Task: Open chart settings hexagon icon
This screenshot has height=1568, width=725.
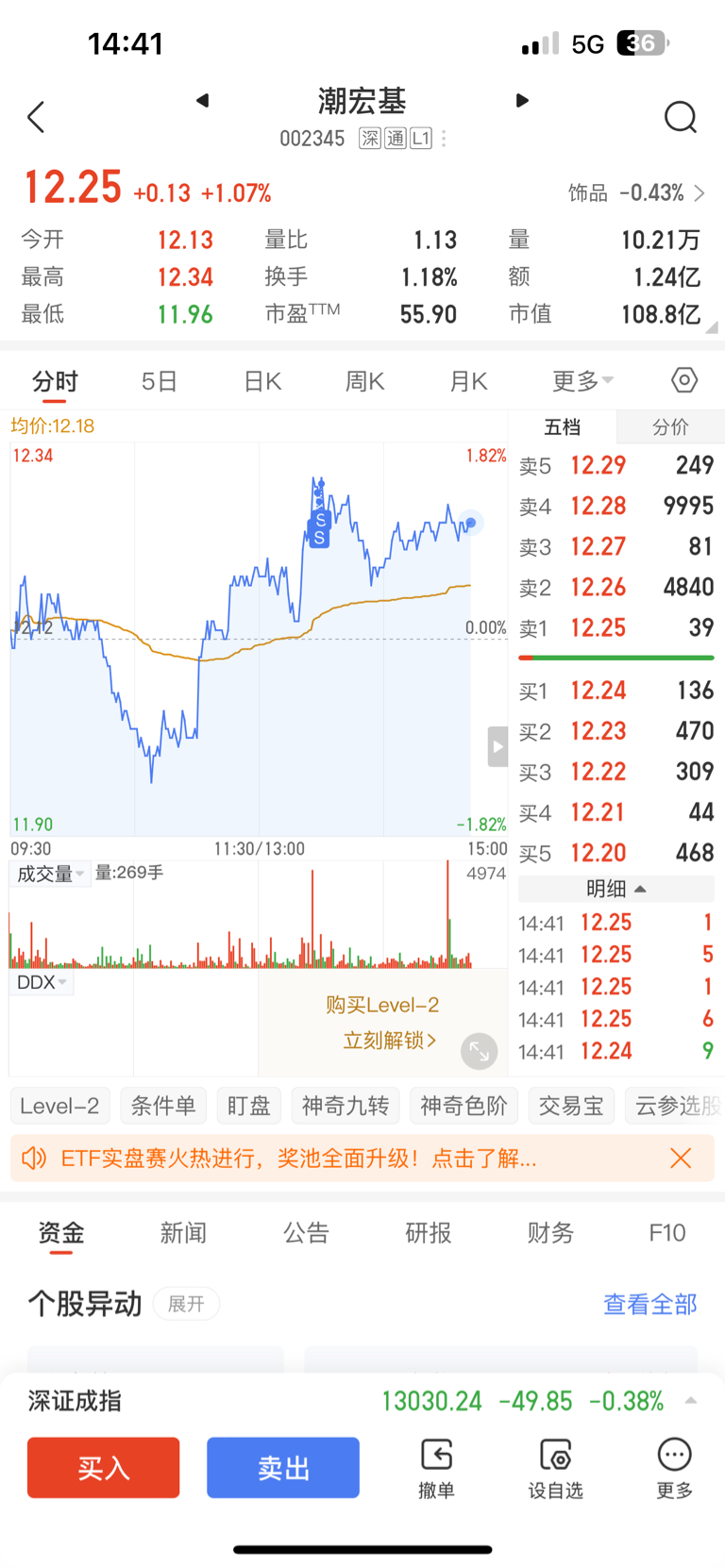Action: (x=684, y=380)
